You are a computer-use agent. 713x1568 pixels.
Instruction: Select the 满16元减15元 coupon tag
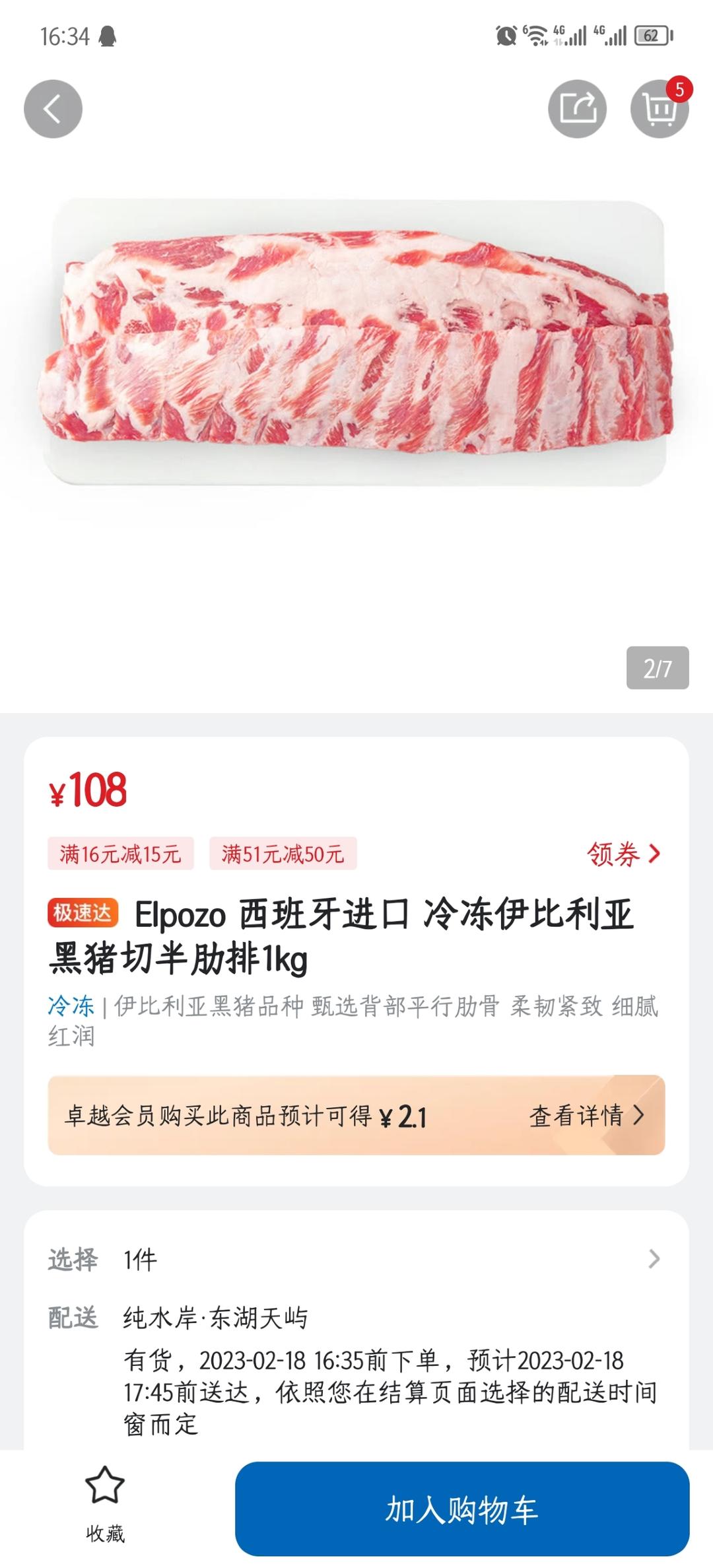point(120,854)
